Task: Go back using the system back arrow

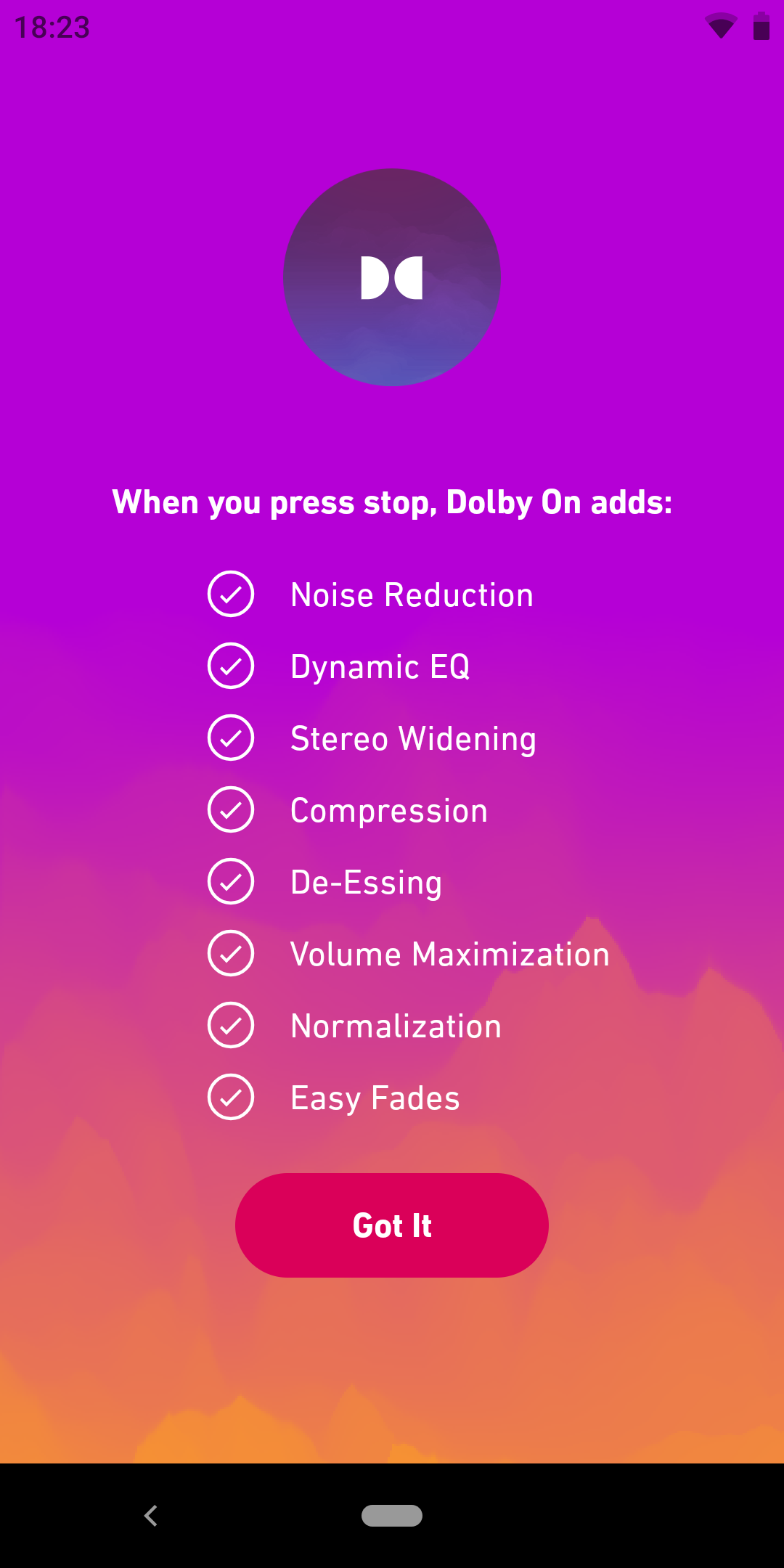Action: click(151, 1516)
